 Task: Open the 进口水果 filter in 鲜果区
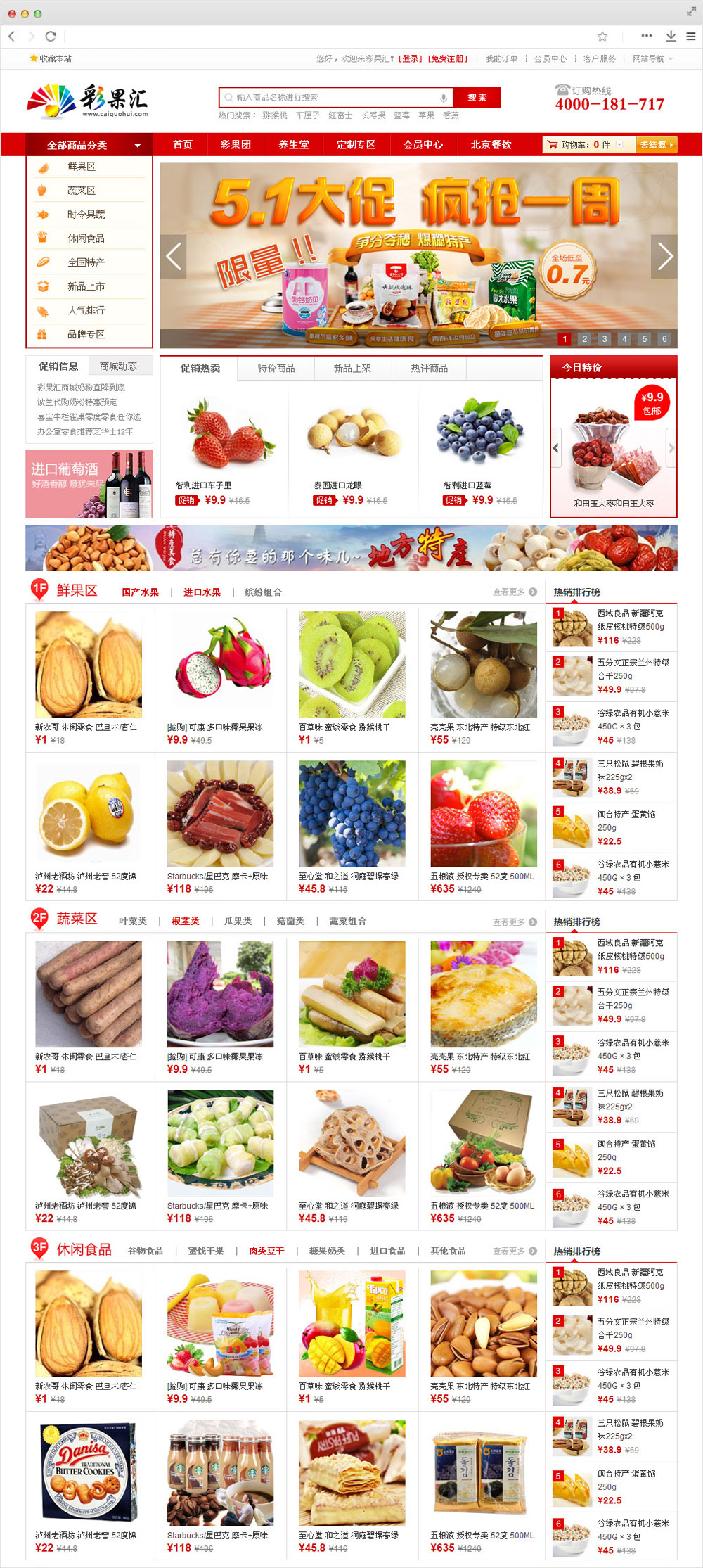202,592
